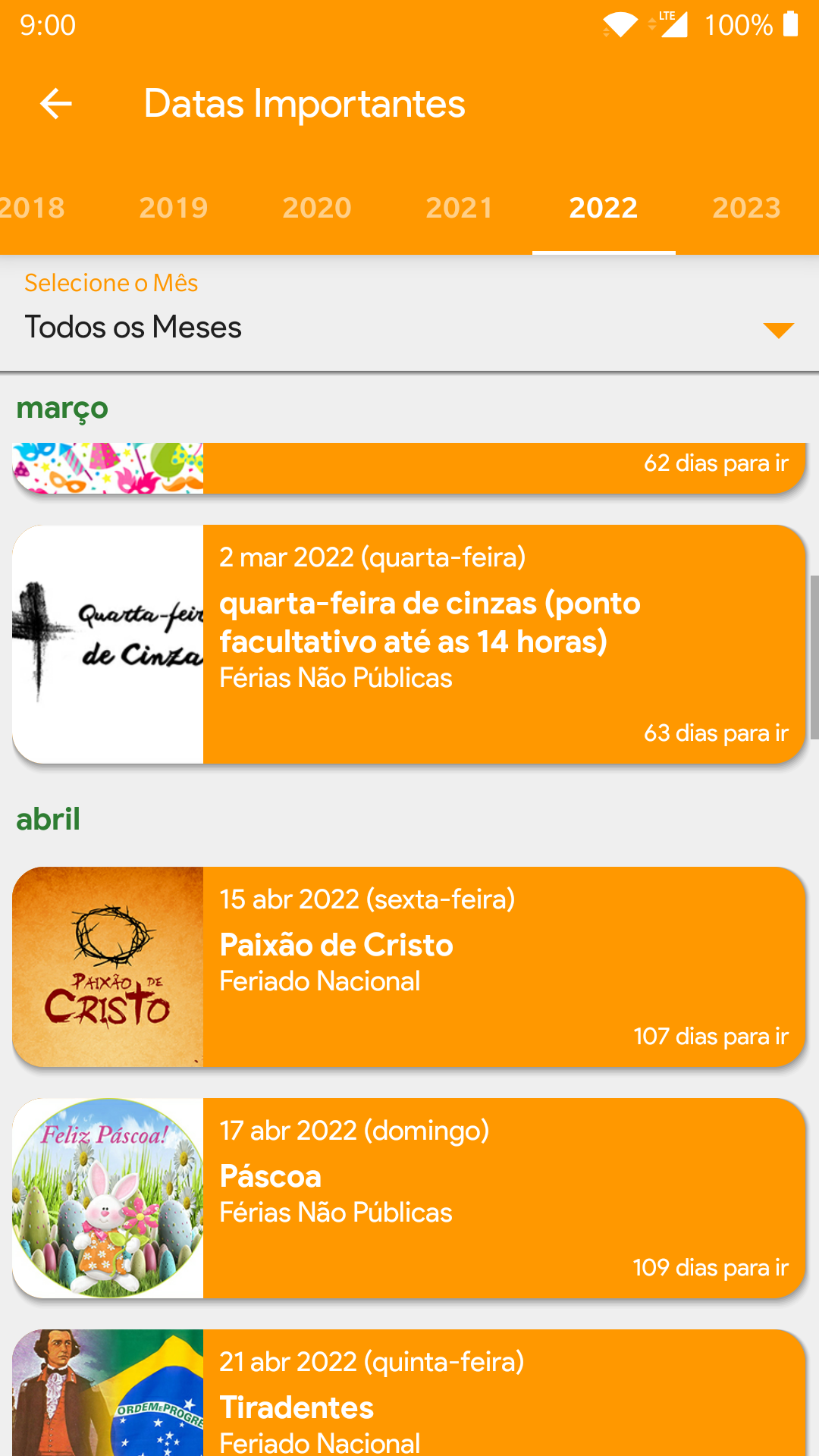Screen dimensions: 819x1456
Task: Show dates for 2021
Action: point(460,208)
